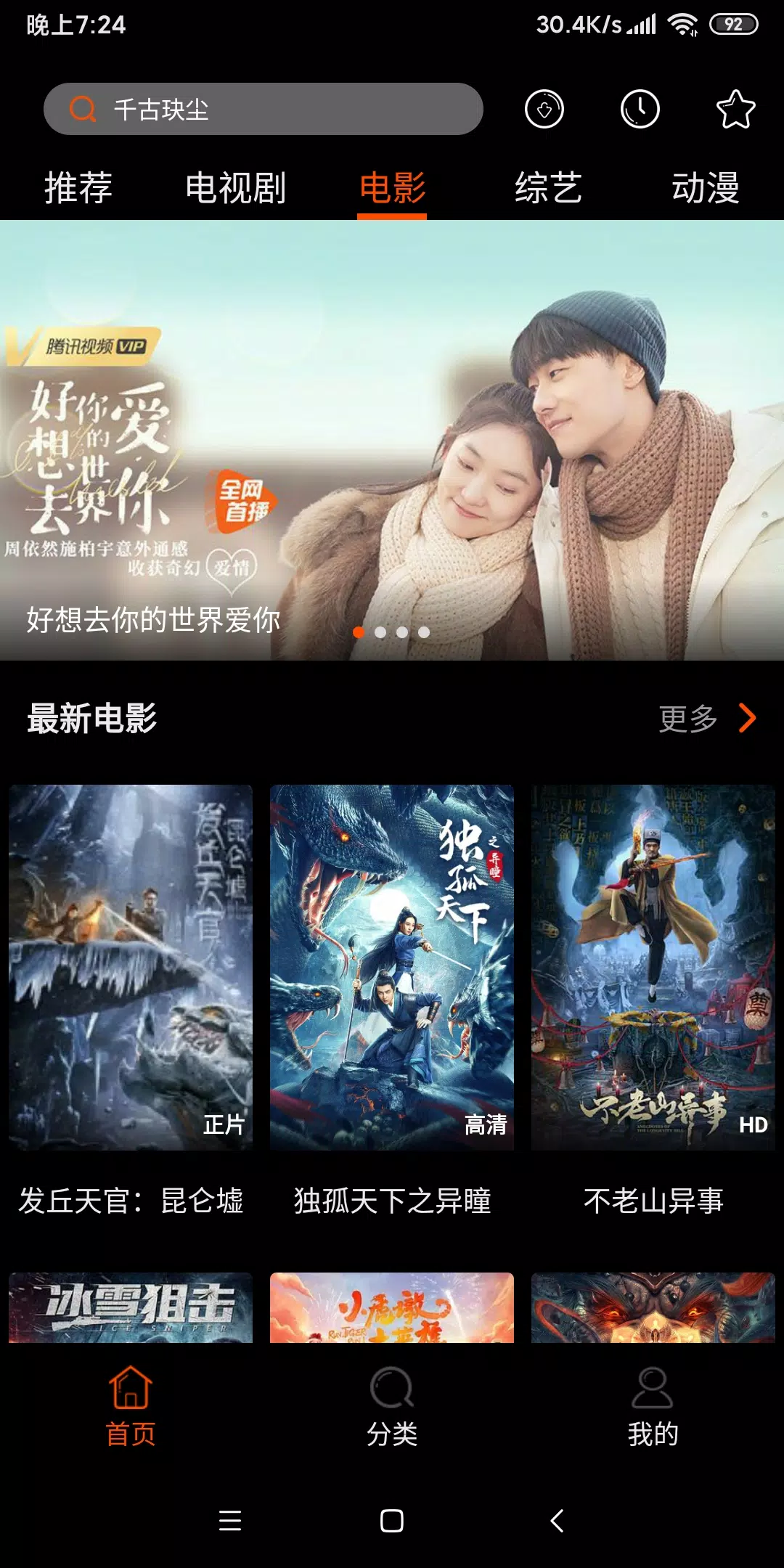Open the downloads icon
Screen dimensions: 784x1568
(544, 110)
